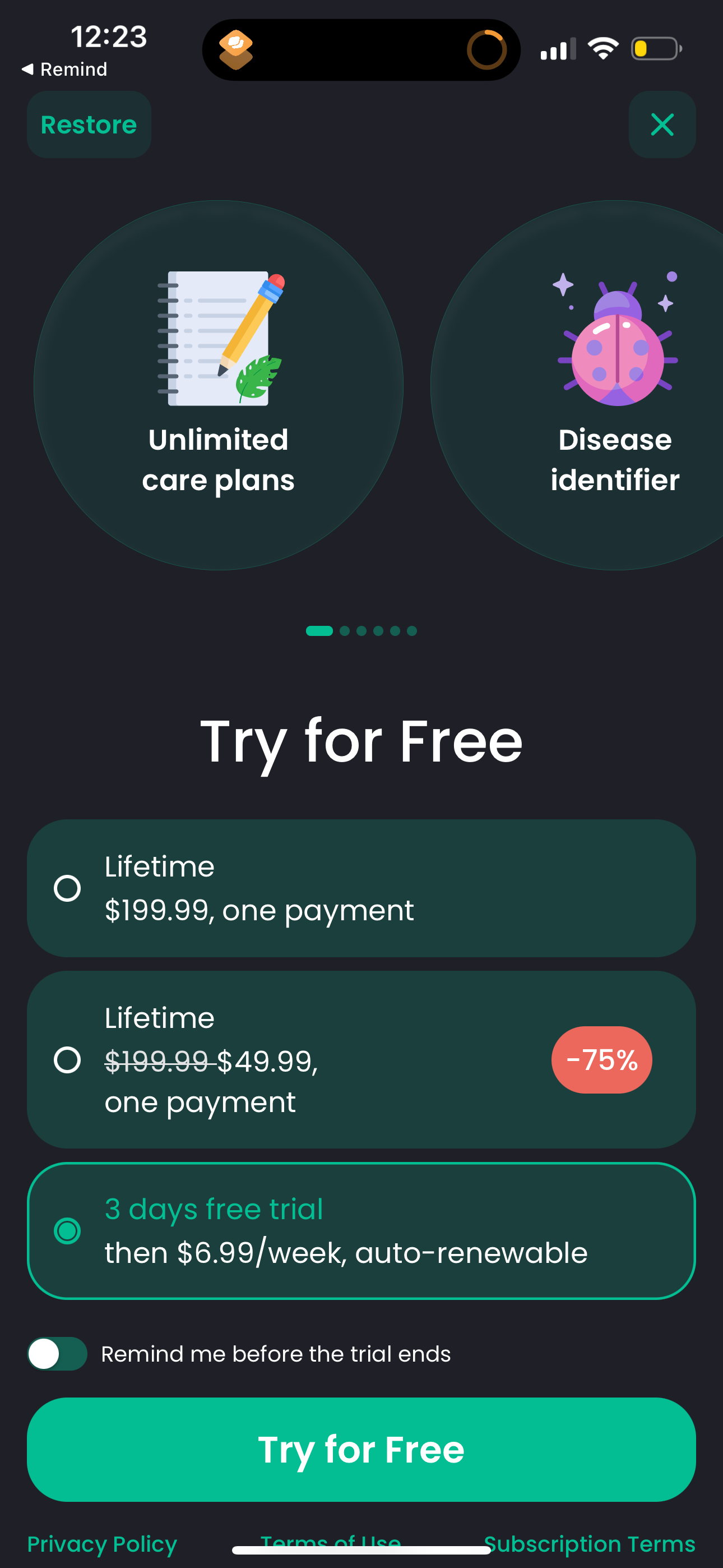Tap the Try for Free button

point(361,1449)
